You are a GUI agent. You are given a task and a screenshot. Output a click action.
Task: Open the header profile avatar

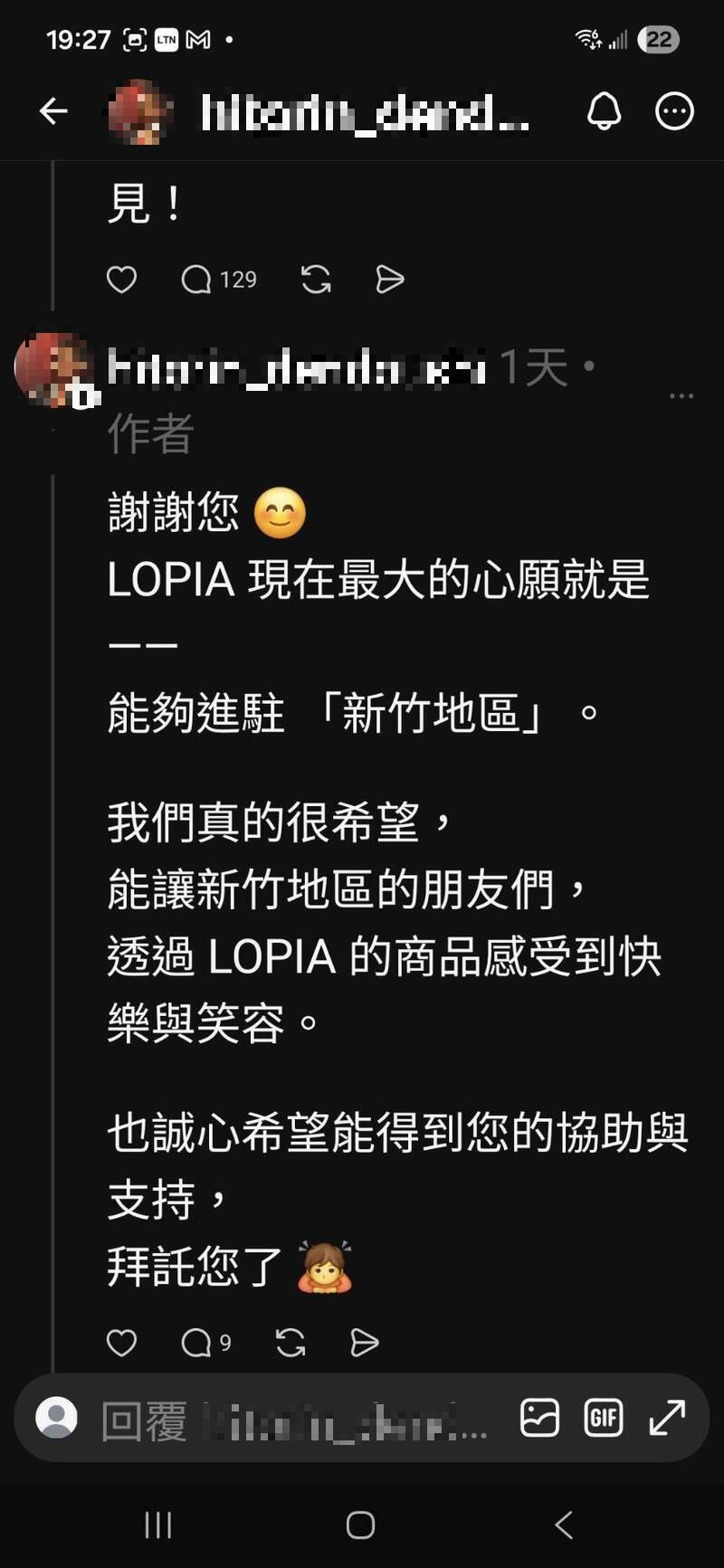(x=138, y=111)
